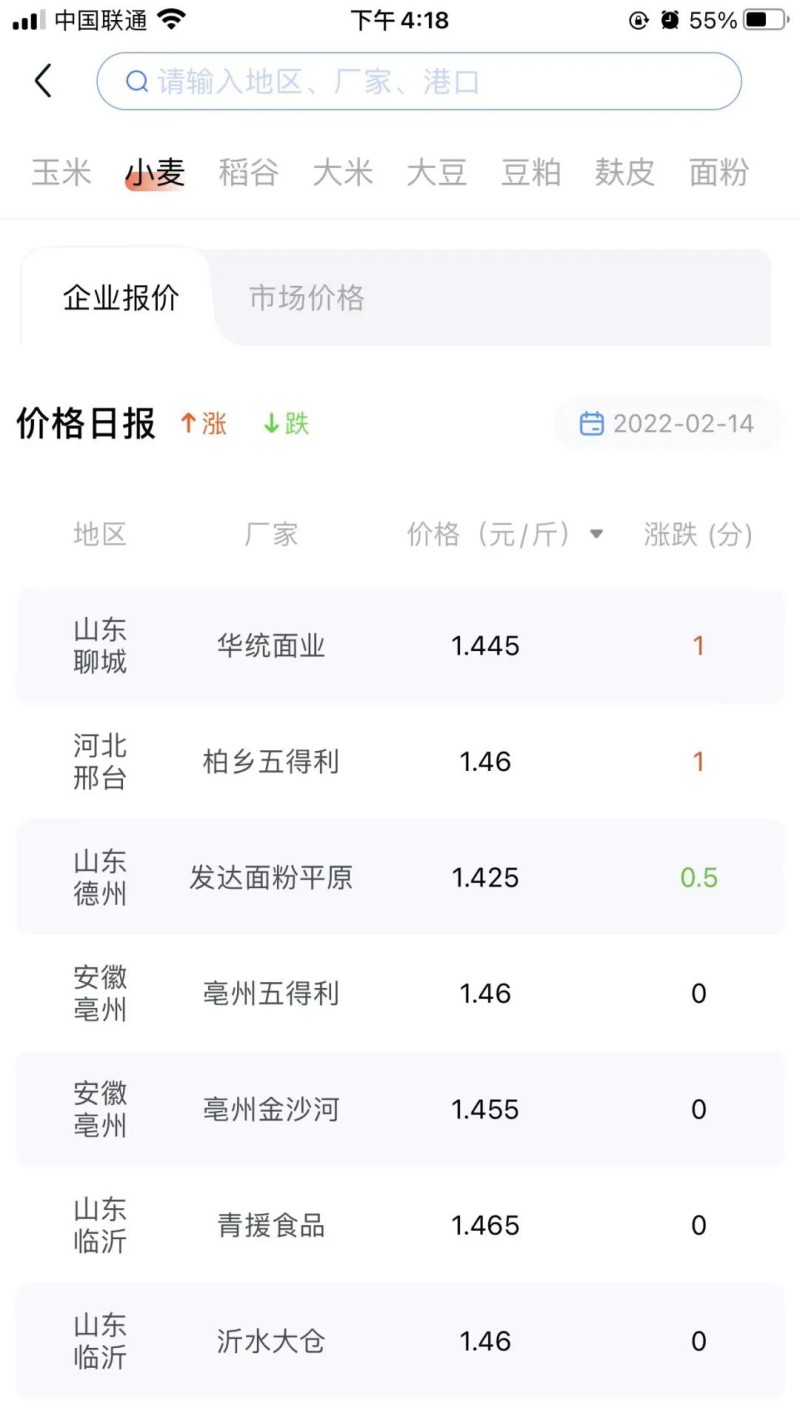Switch to the 大豆 tab
Image resolution: width=800 pixels, height=1422 pixels.
click(x=436, y=172)
